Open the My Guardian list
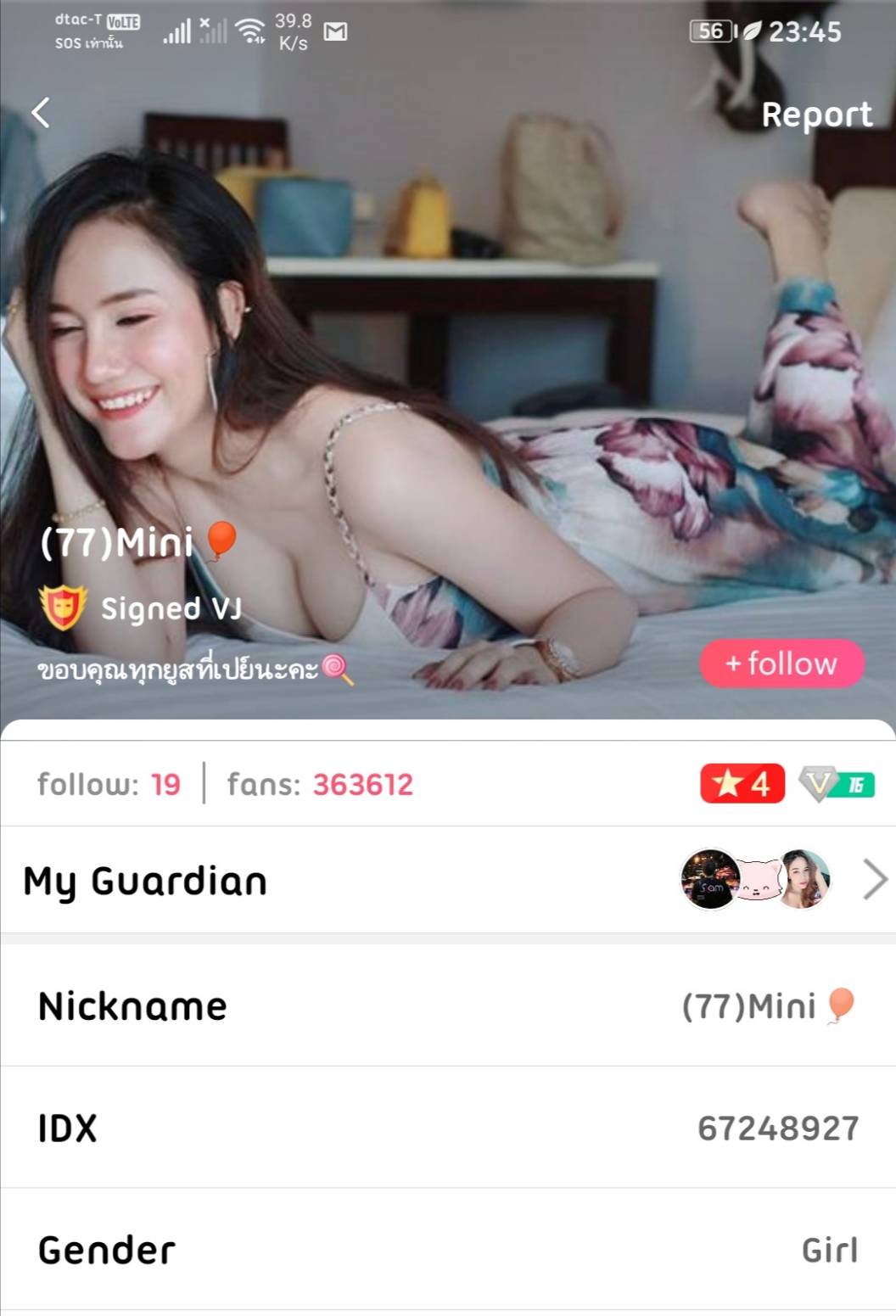Viewport: 896px width, 1316px height. pos(447,880)
